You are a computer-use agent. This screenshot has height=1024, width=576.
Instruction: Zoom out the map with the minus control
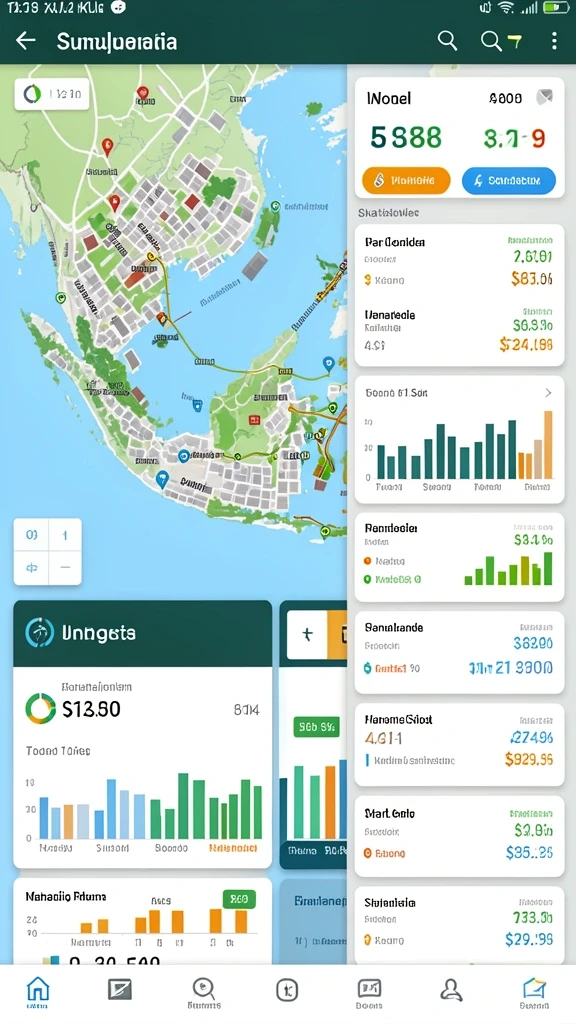[65, 568]
